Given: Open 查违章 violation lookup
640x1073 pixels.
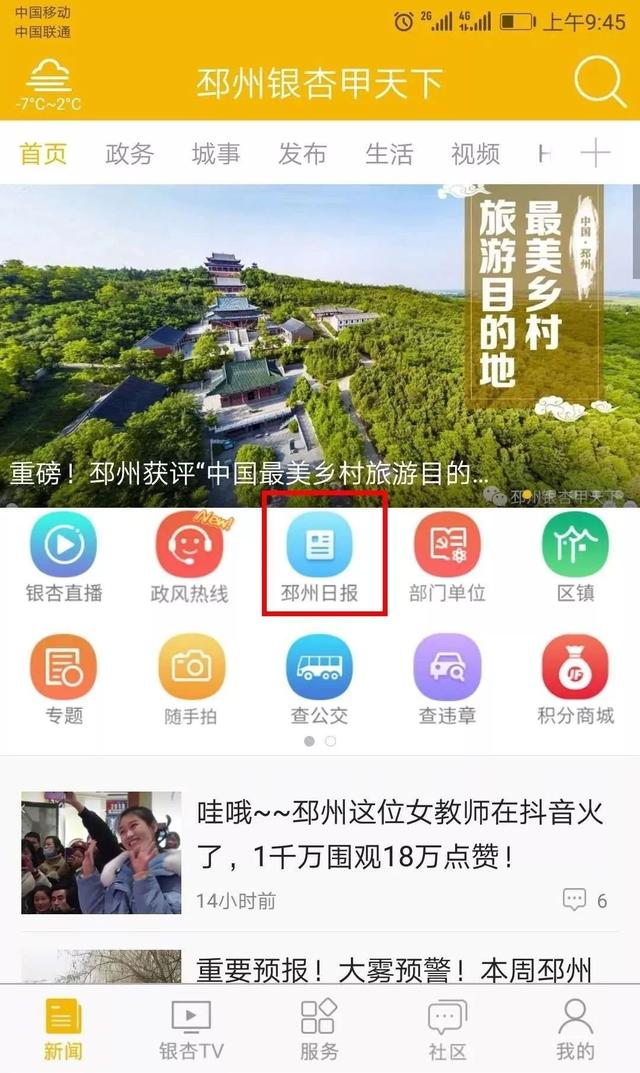Looking at the screenshot, I should coord(447,680).
